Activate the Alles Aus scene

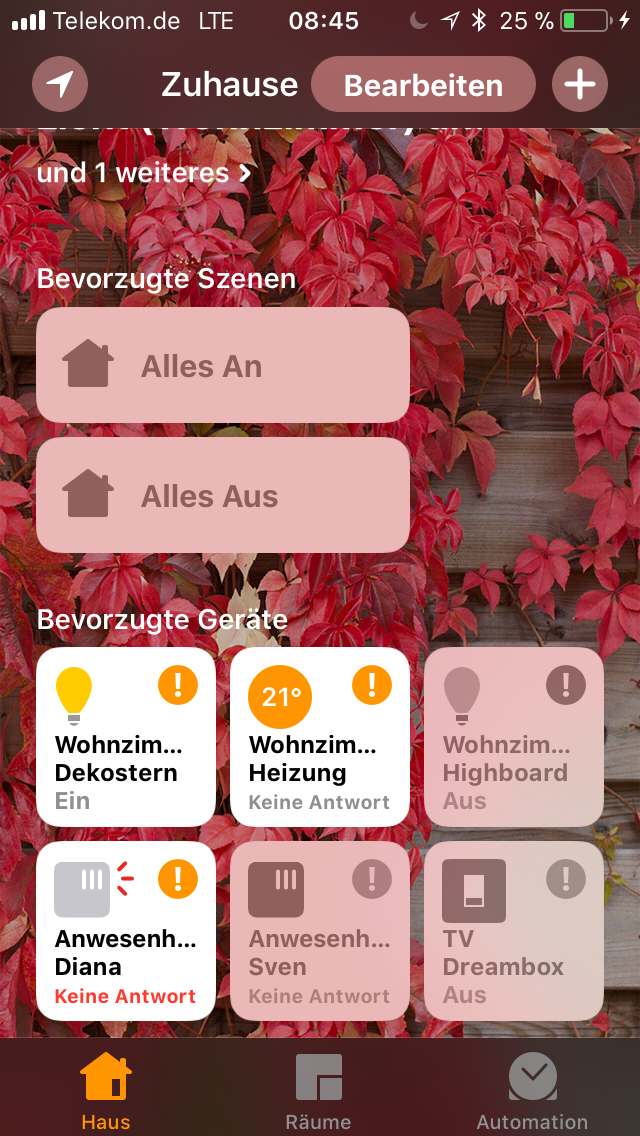click(x=222, y=496)
